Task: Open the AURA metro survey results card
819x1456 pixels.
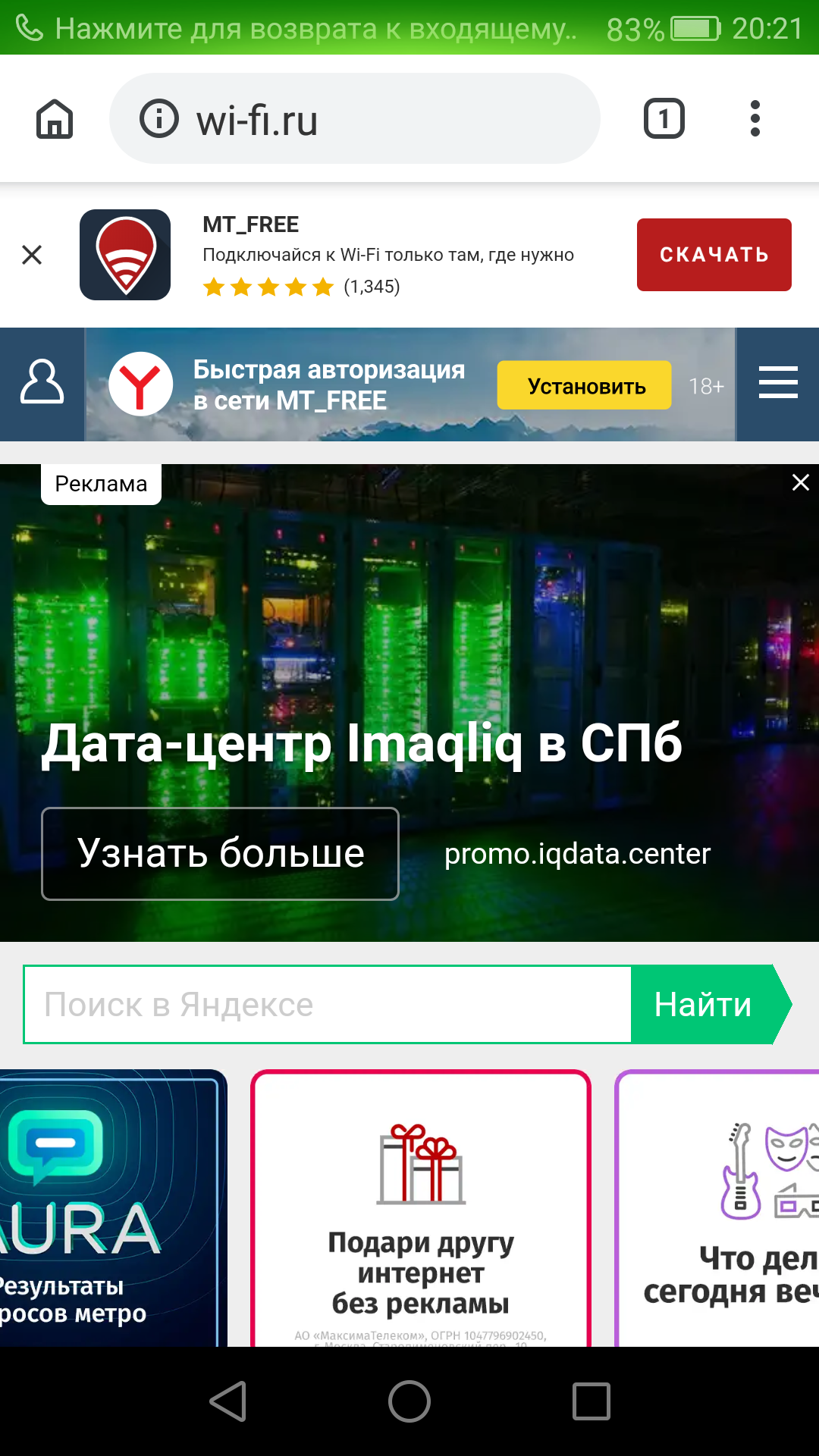Action: [x=112, y=1208]
